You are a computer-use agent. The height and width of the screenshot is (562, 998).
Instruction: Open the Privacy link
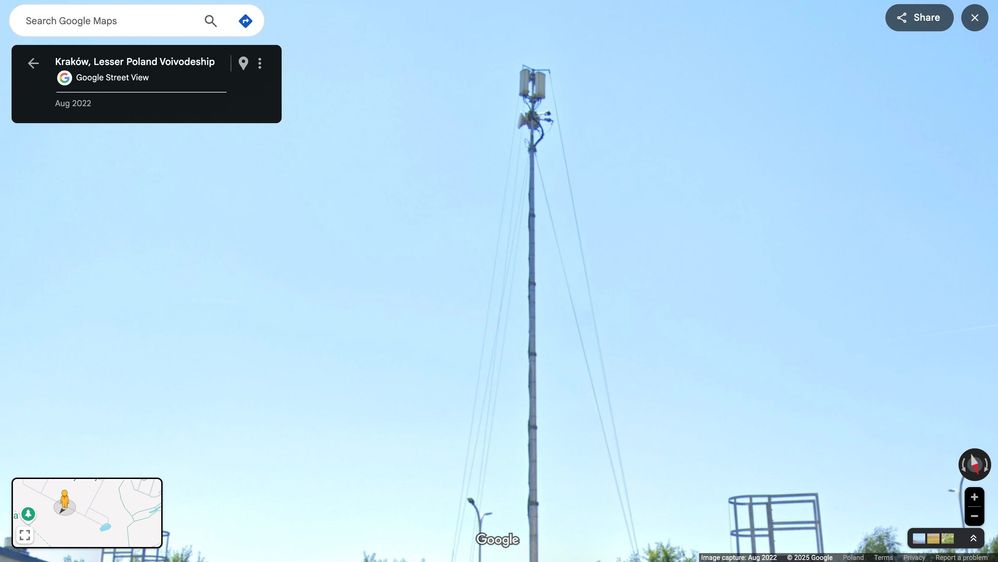(914, 557)
